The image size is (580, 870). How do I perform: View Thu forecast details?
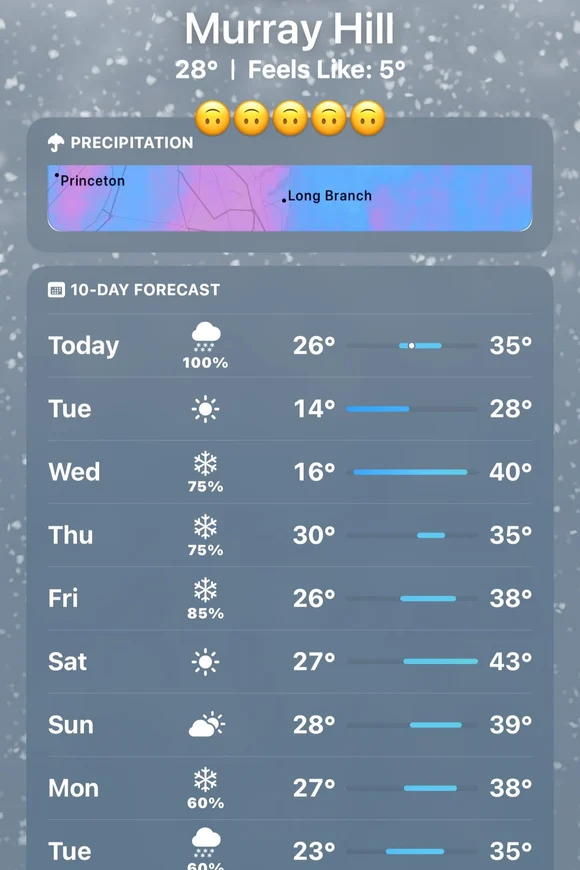(x=290, y=535)
